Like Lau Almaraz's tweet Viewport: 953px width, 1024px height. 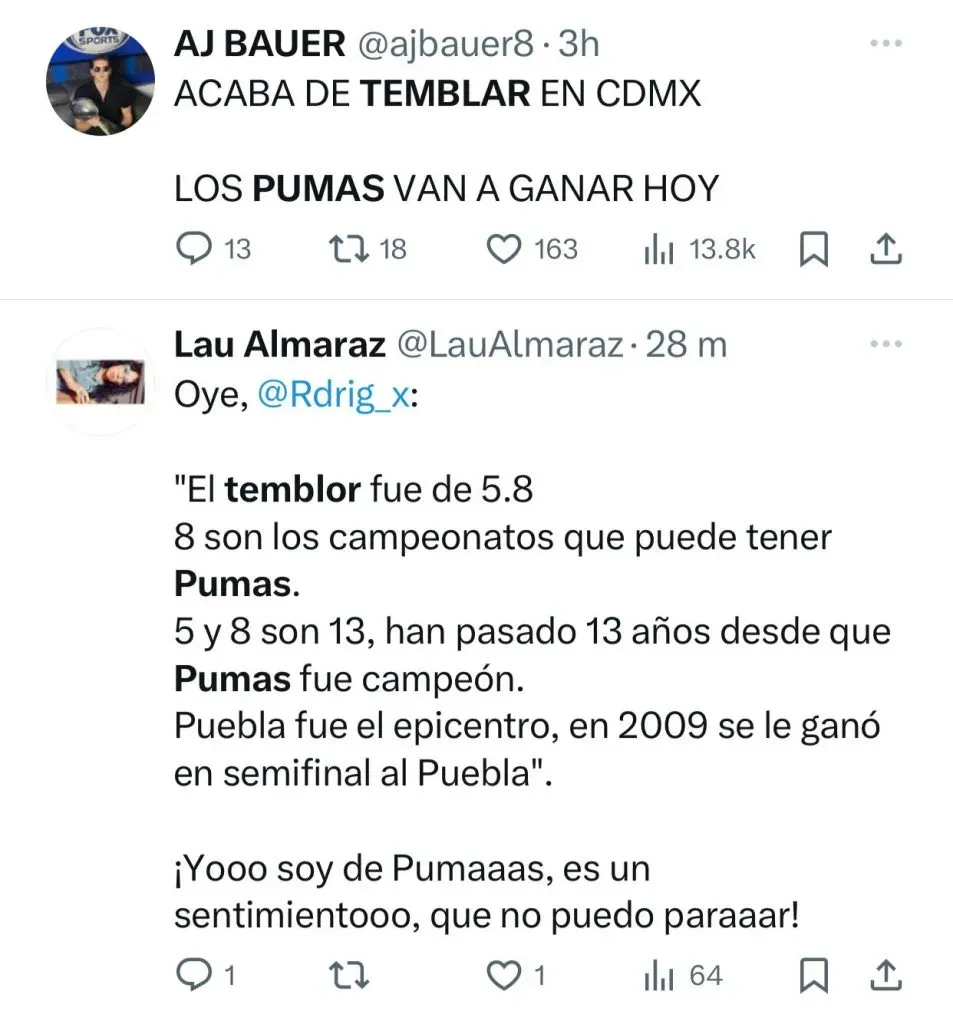[x=506, y=975]
